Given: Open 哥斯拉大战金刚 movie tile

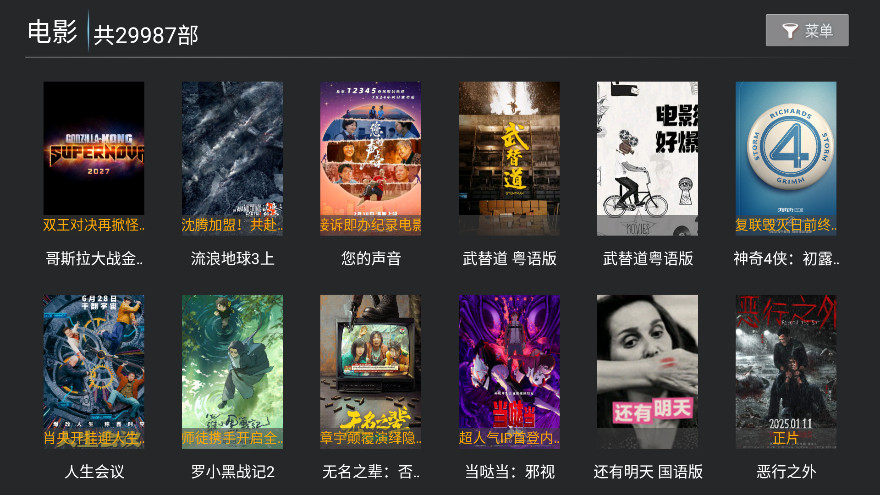Looking at the screenshot, I should click(x=94, y=158).
